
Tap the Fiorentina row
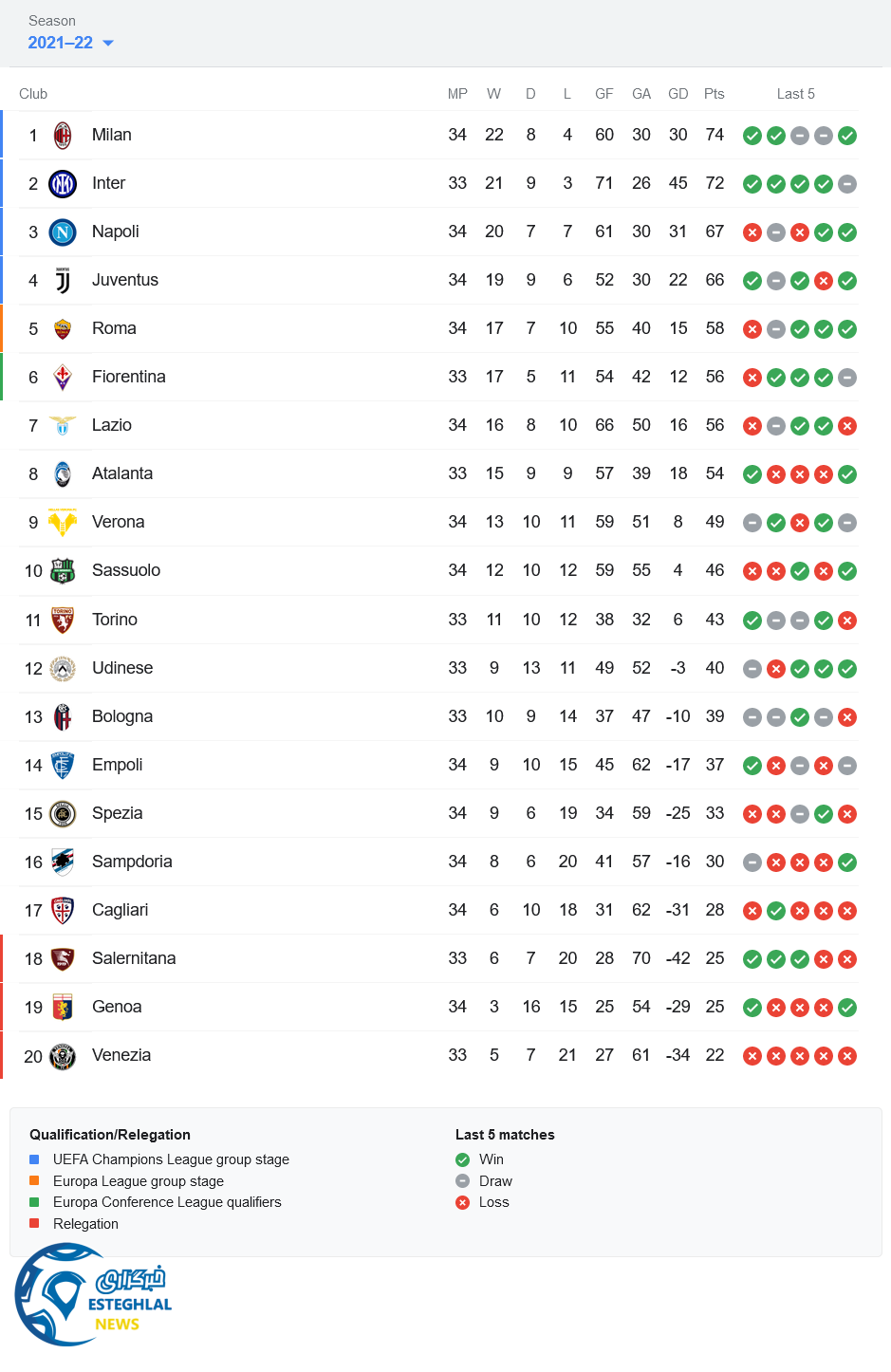pyautogui.click(x=128, y=377)
